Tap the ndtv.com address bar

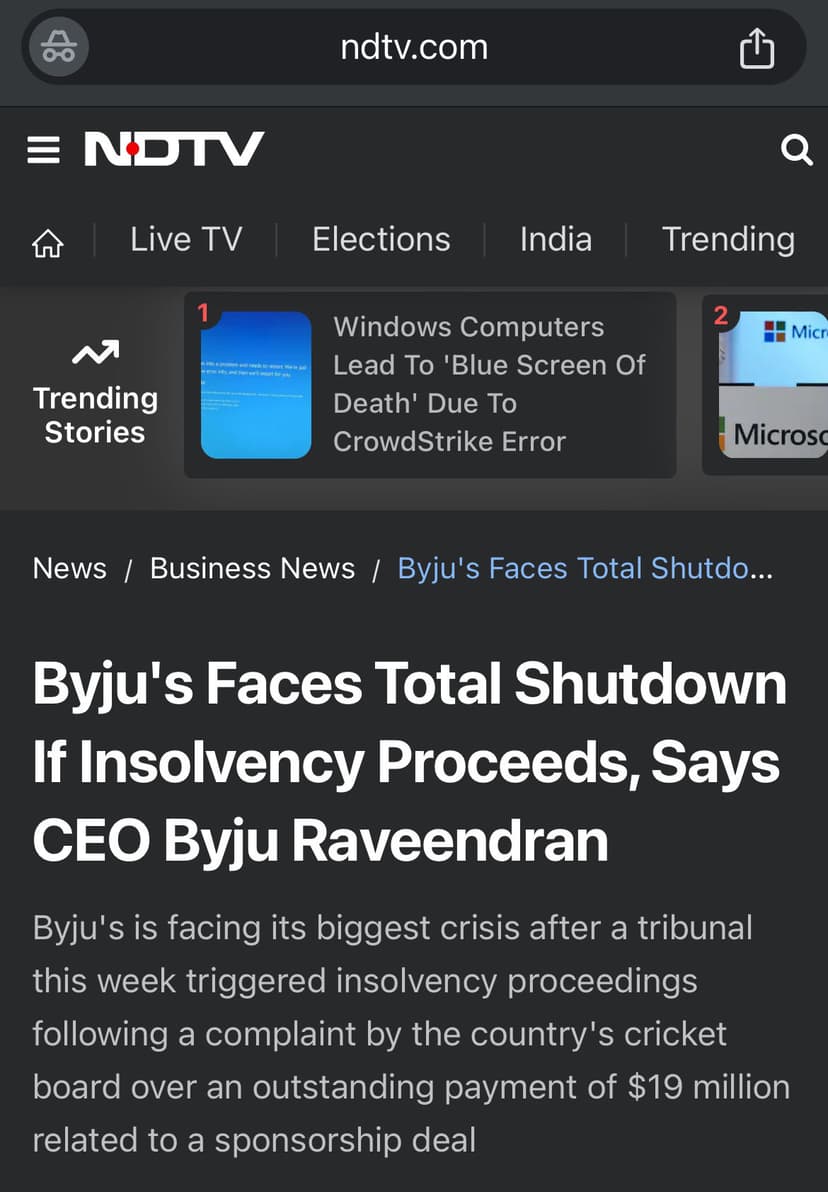[414, 47]
